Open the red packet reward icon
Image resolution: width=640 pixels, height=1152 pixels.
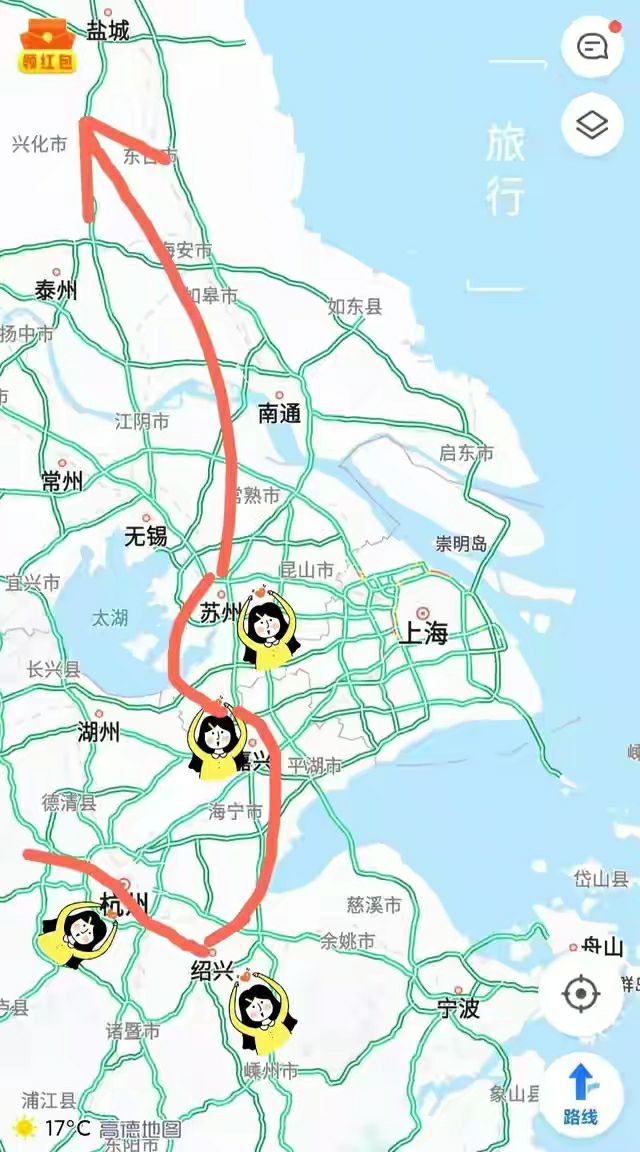[x=47, y=45]
